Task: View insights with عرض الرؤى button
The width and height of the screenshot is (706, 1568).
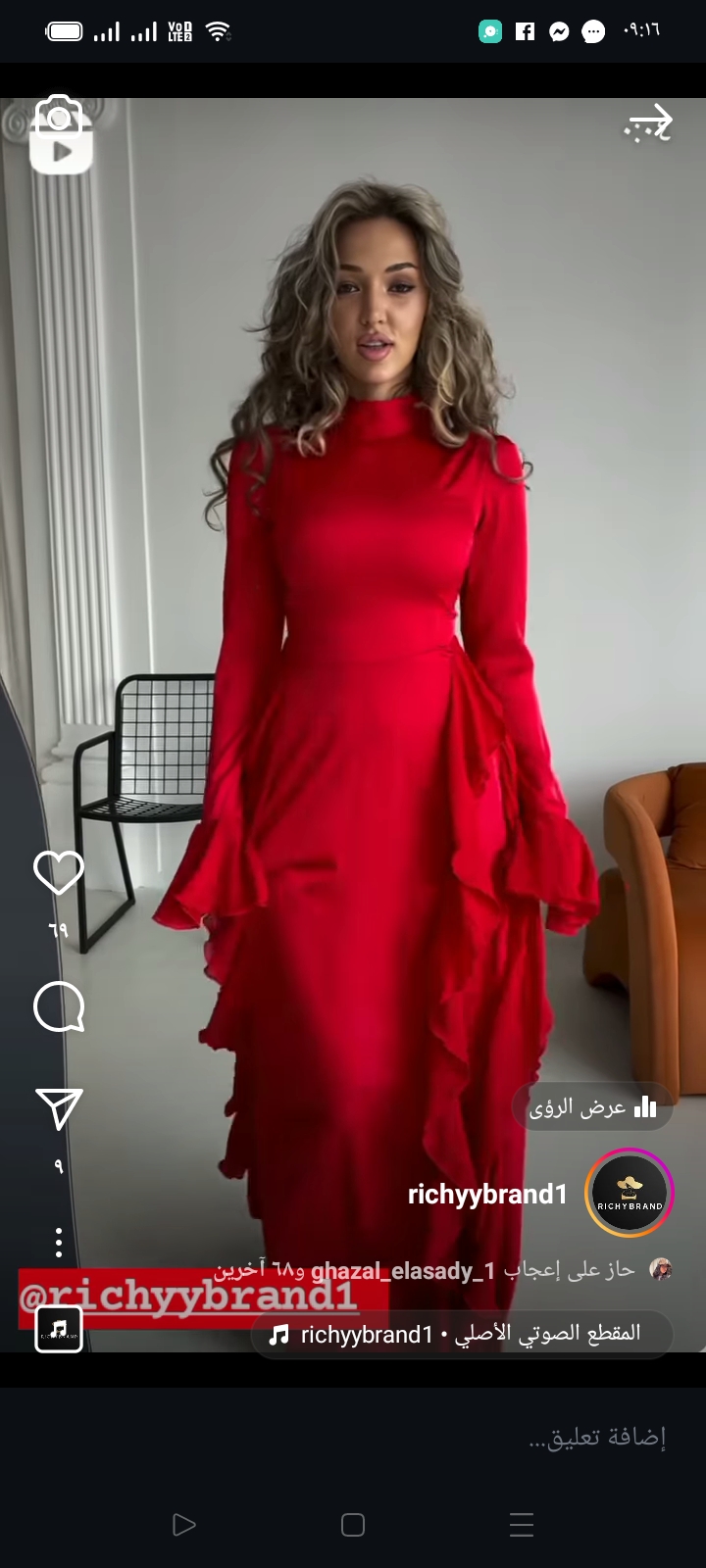Action: 592,1107
